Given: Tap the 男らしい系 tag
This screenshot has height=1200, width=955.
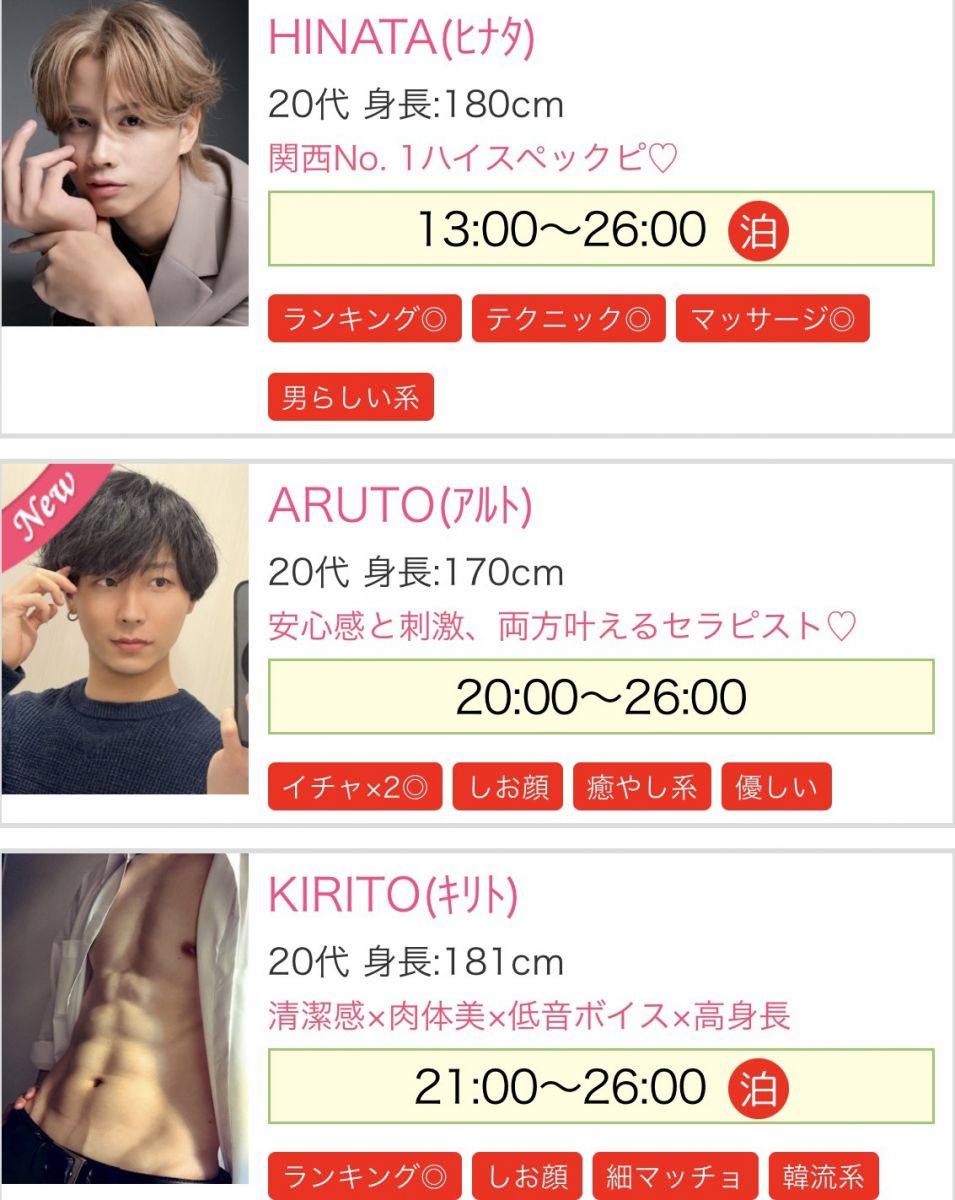Looking at the screenshot, I should tap(350, 397).
